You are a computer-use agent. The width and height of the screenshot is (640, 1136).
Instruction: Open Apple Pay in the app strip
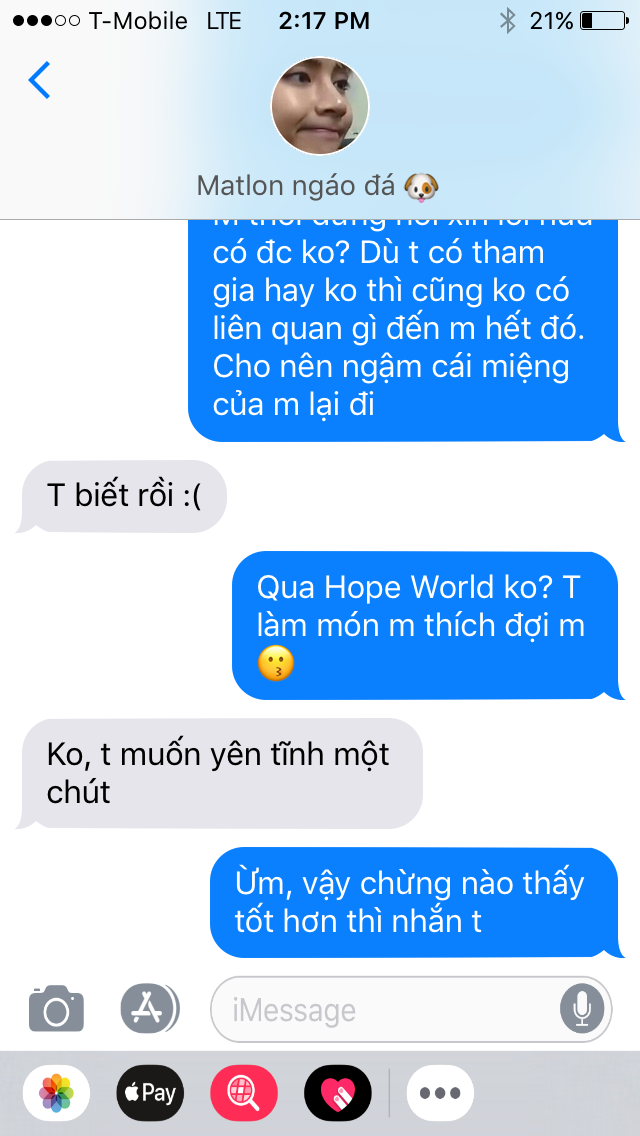point(150,1093)
